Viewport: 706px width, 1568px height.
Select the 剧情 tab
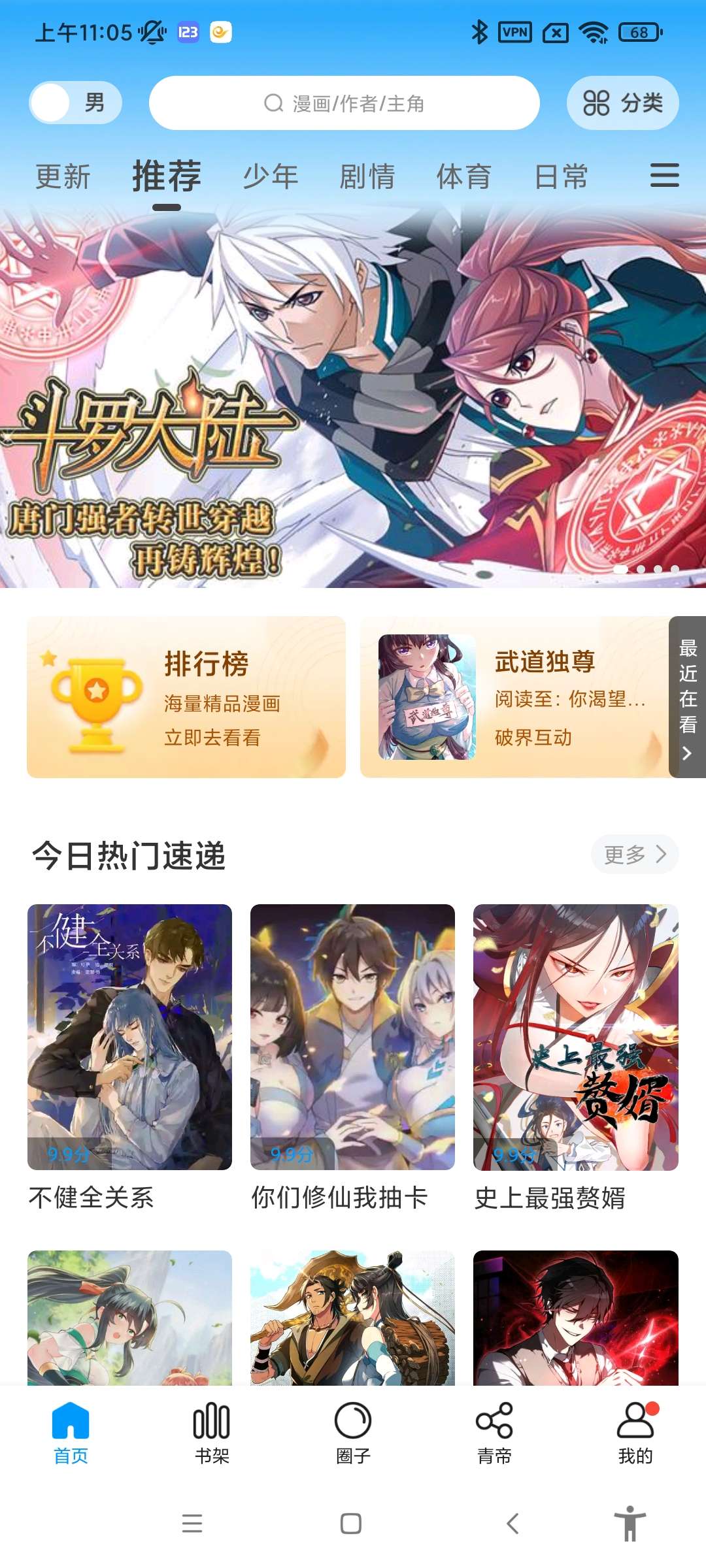(367, 177)
